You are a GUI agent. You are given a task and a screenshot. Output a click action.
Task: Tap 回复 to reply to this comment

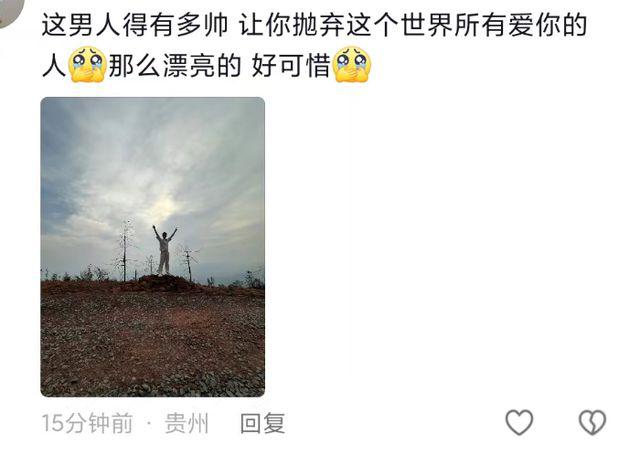tap(262, 423)
